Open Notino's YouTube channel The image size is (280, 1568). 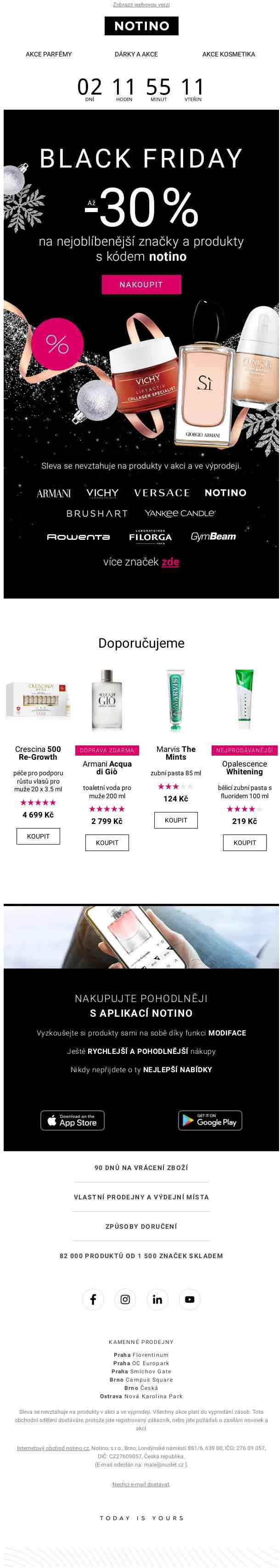(x=190, y=1299)
